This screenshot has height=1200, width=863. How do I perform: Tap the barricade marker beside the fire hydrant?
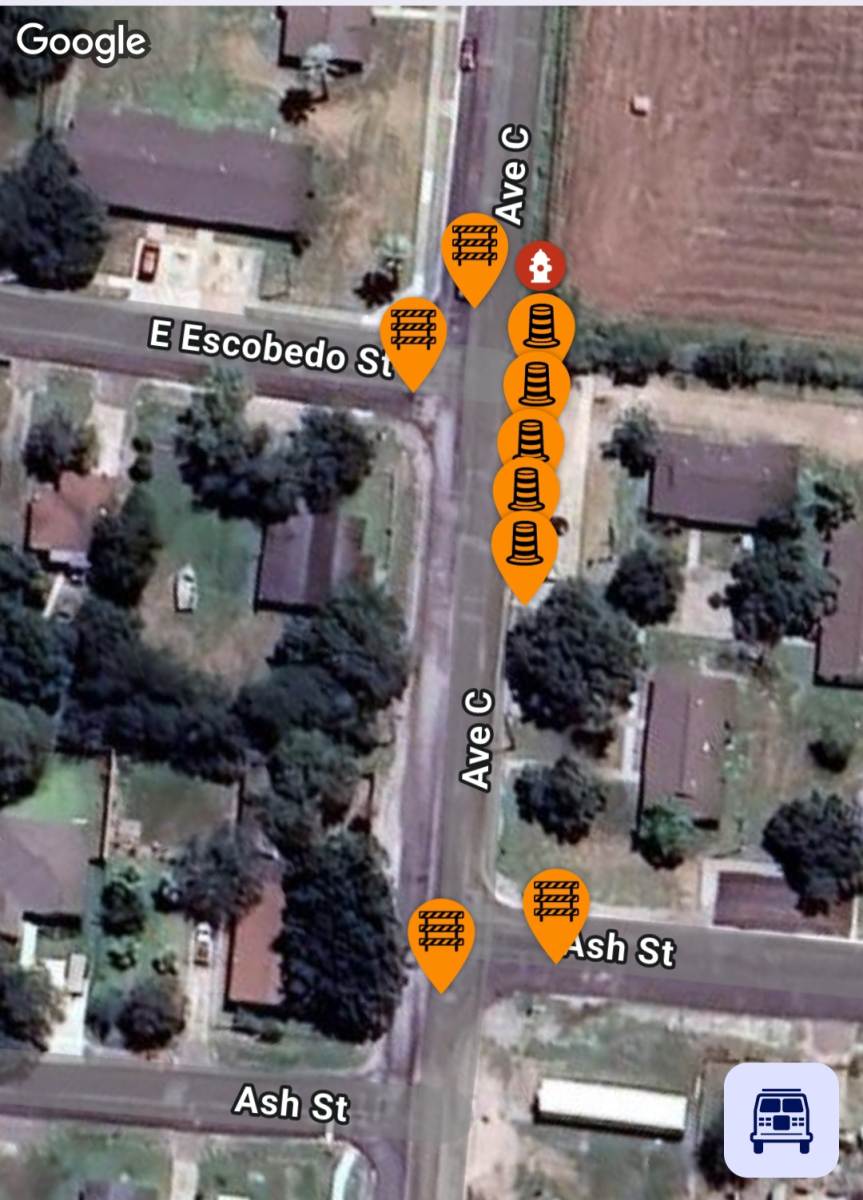475,247
